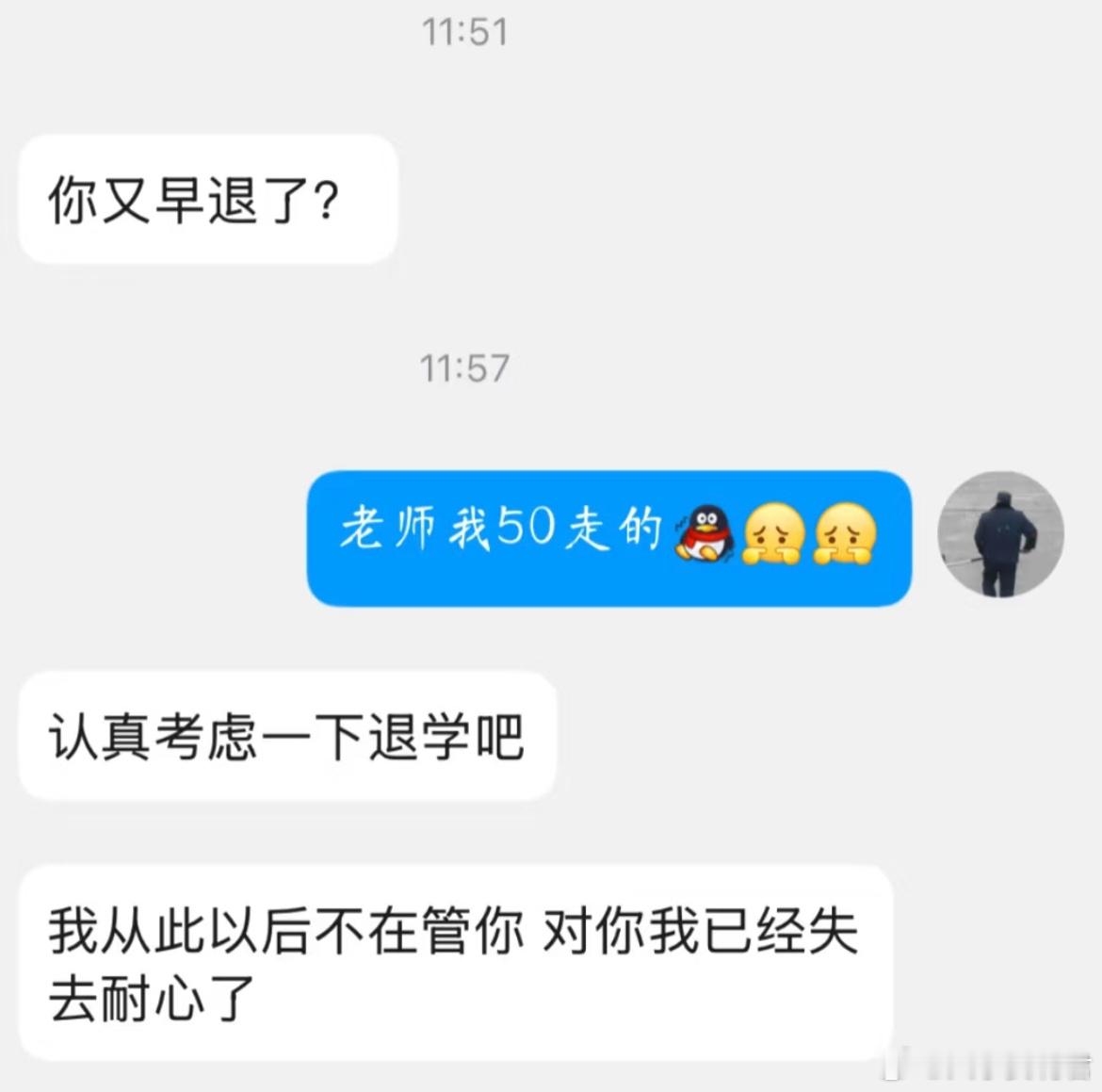Open the sender's profile avatar
The height and width of the screenshot is (1092, 1102).
(1000, 534)
